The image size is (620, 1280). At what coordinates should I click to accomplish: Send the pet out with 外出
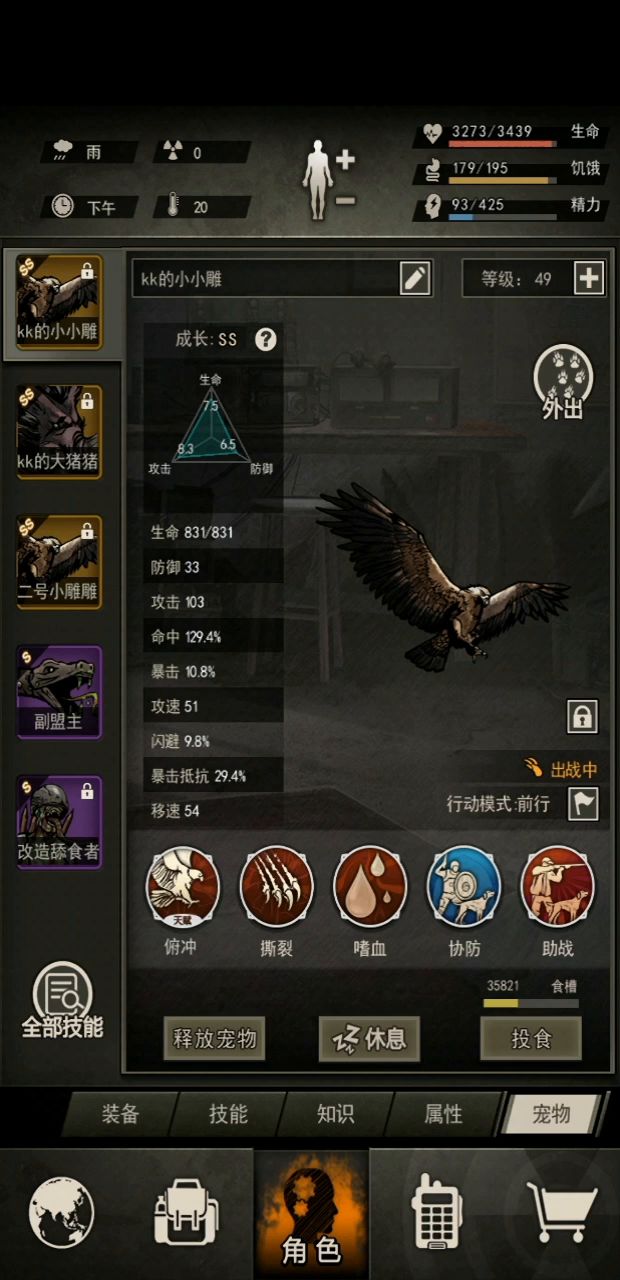click(x=563, y=381)
